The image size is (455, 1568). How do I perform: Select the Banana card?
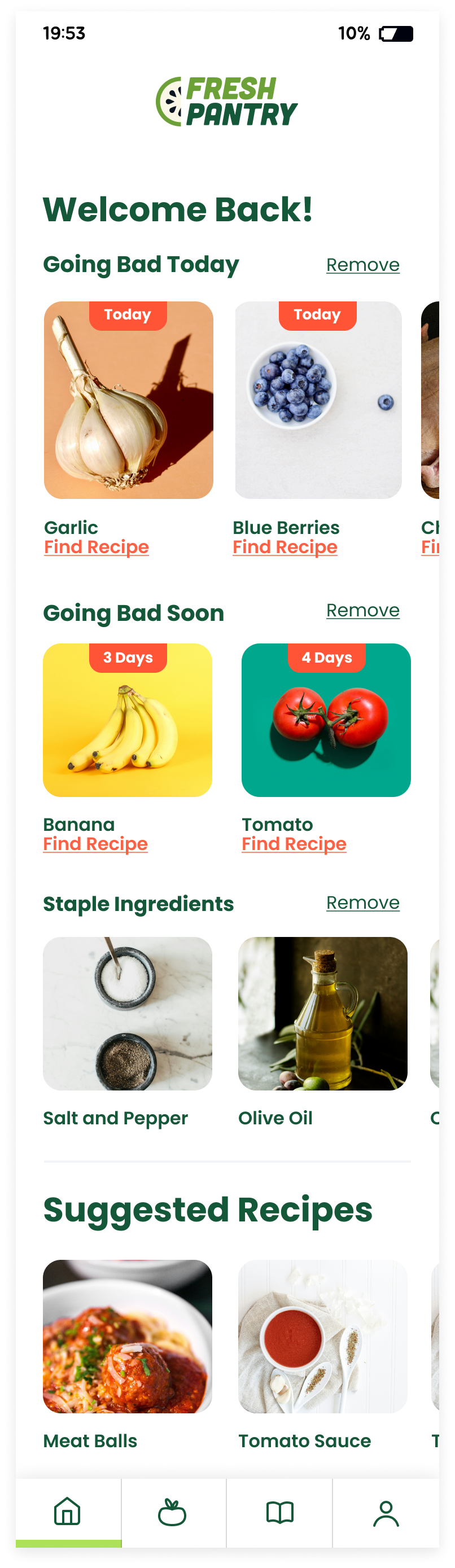point(128,720)
